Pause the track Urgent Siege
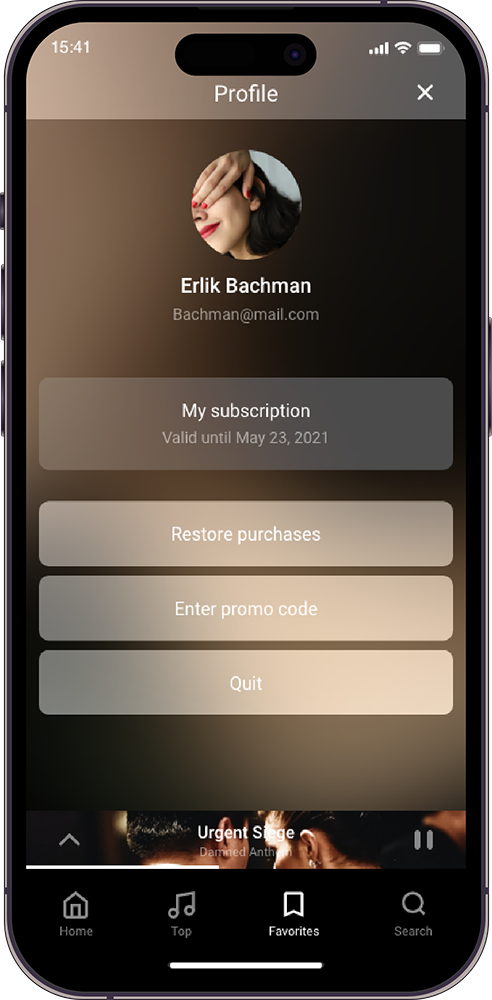Viewport: 492px width, 1000px height. pos(423,840)
